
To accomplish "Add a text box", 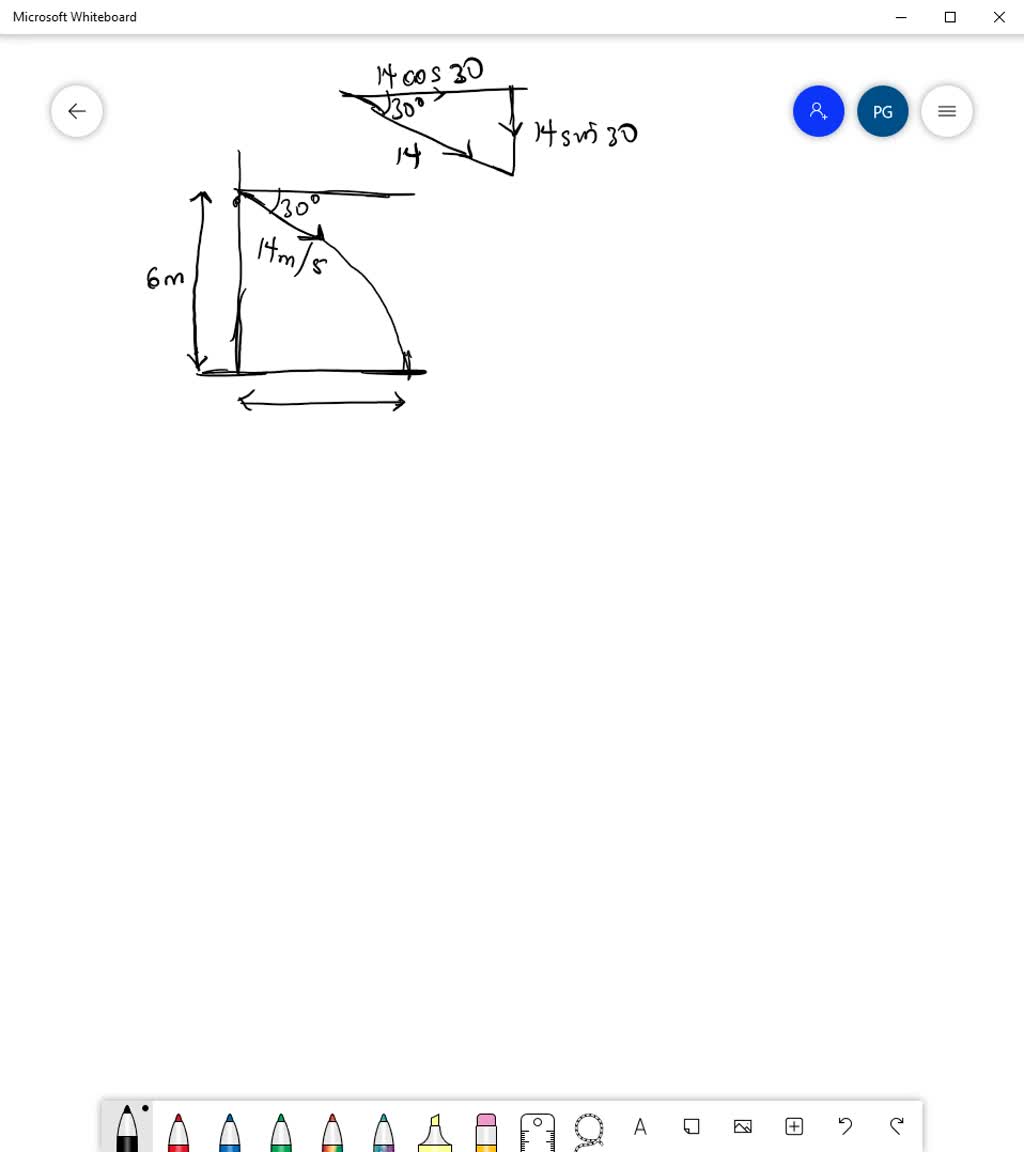I will [640, 1127].
